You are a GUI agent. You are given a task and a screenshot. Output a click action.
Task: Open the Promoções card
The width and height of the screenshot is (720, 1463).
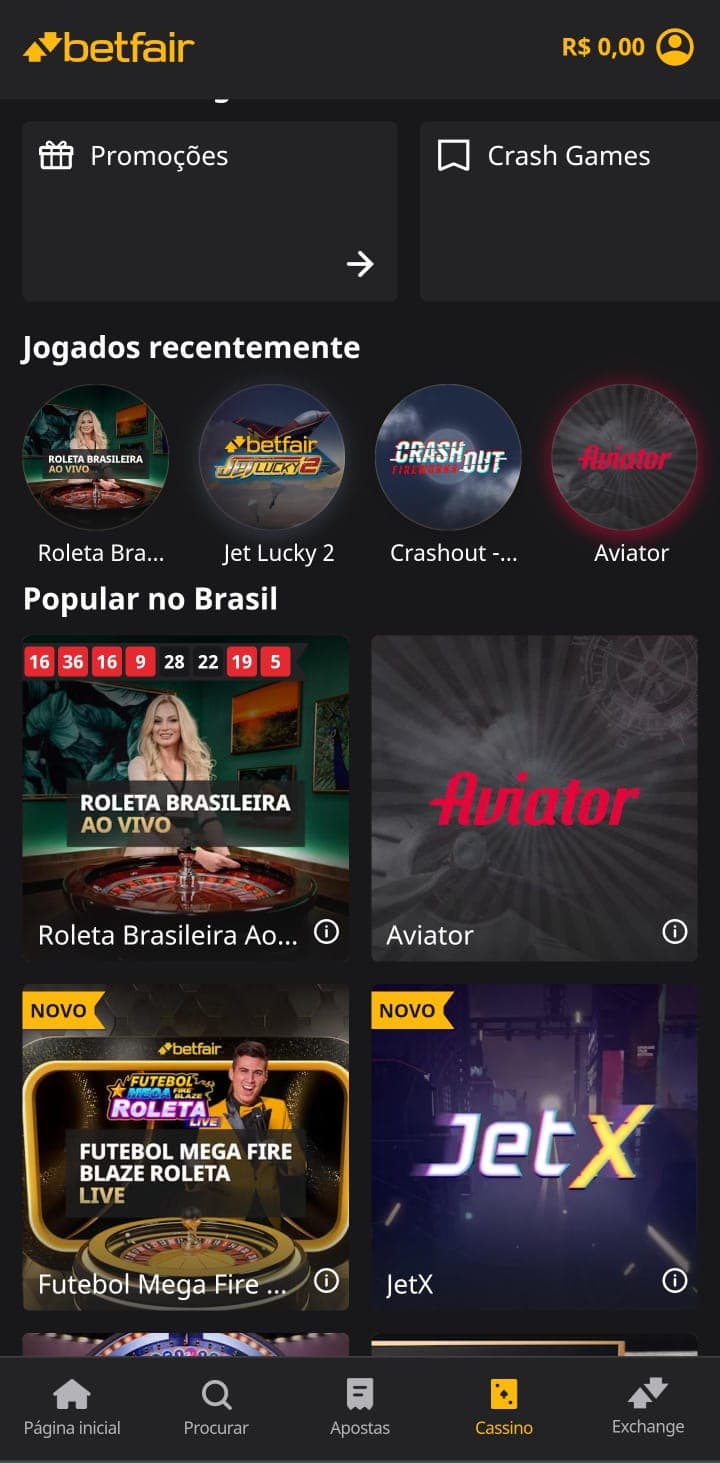pos(210,211)
